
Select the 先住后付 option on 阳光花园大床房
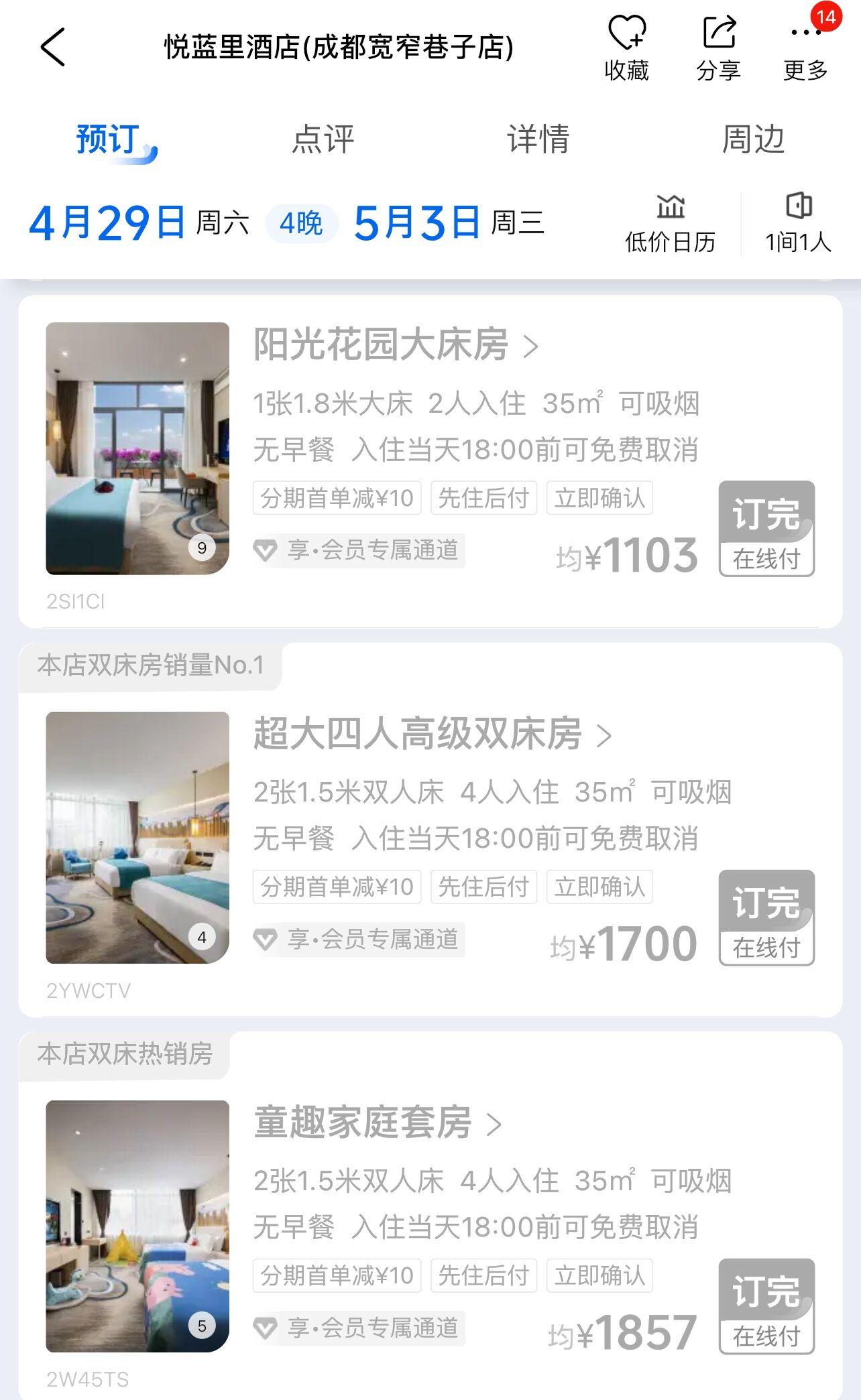point(484,497)
